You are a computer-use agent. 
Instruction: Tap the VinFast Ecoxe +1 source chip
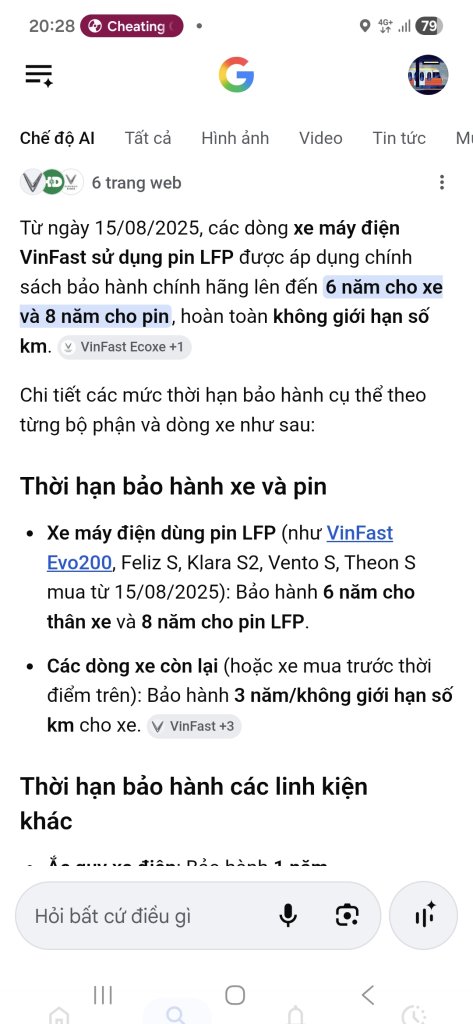pyautogui.click(x=124, y=347)
